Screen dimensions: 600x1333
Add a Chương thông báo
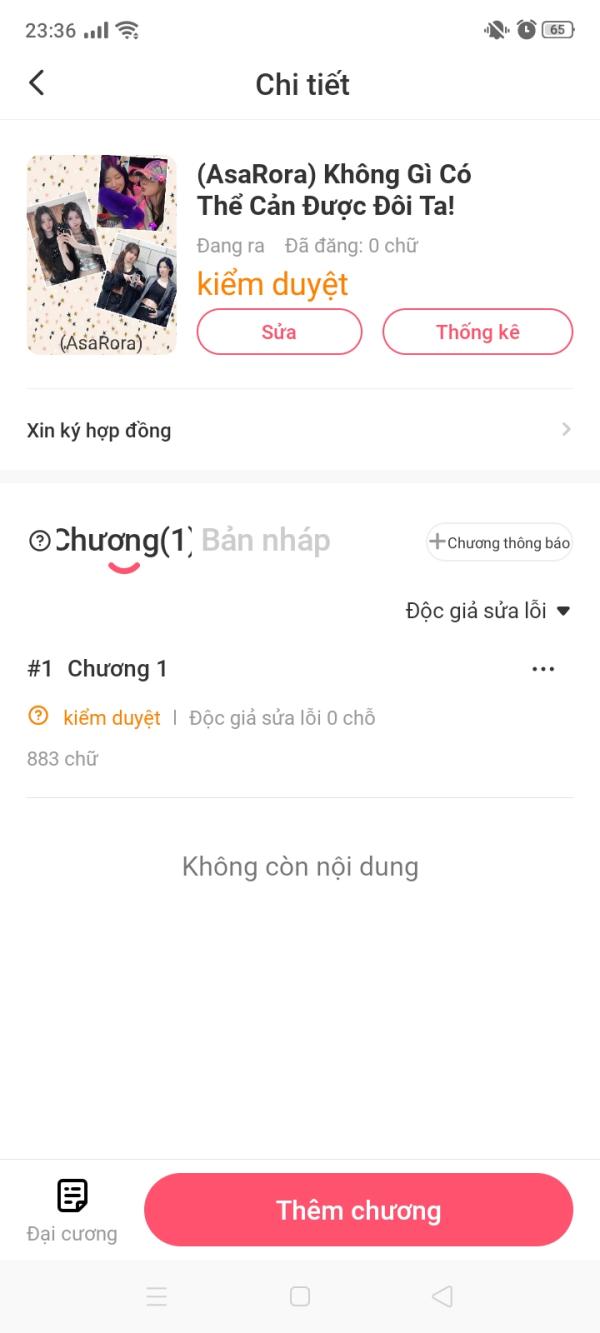coord(499,543)
